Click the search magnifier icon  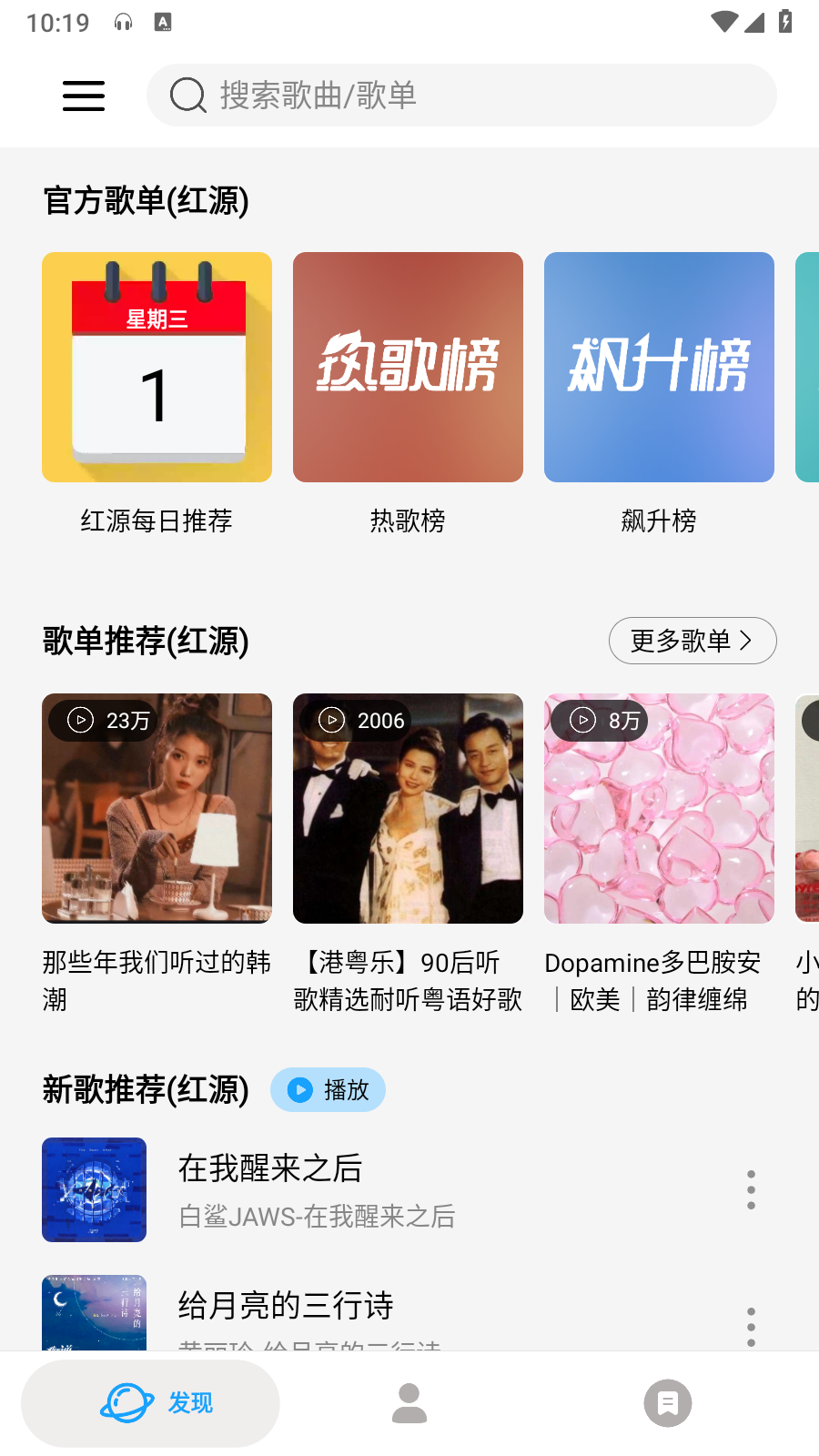click(x=187, y=95)
